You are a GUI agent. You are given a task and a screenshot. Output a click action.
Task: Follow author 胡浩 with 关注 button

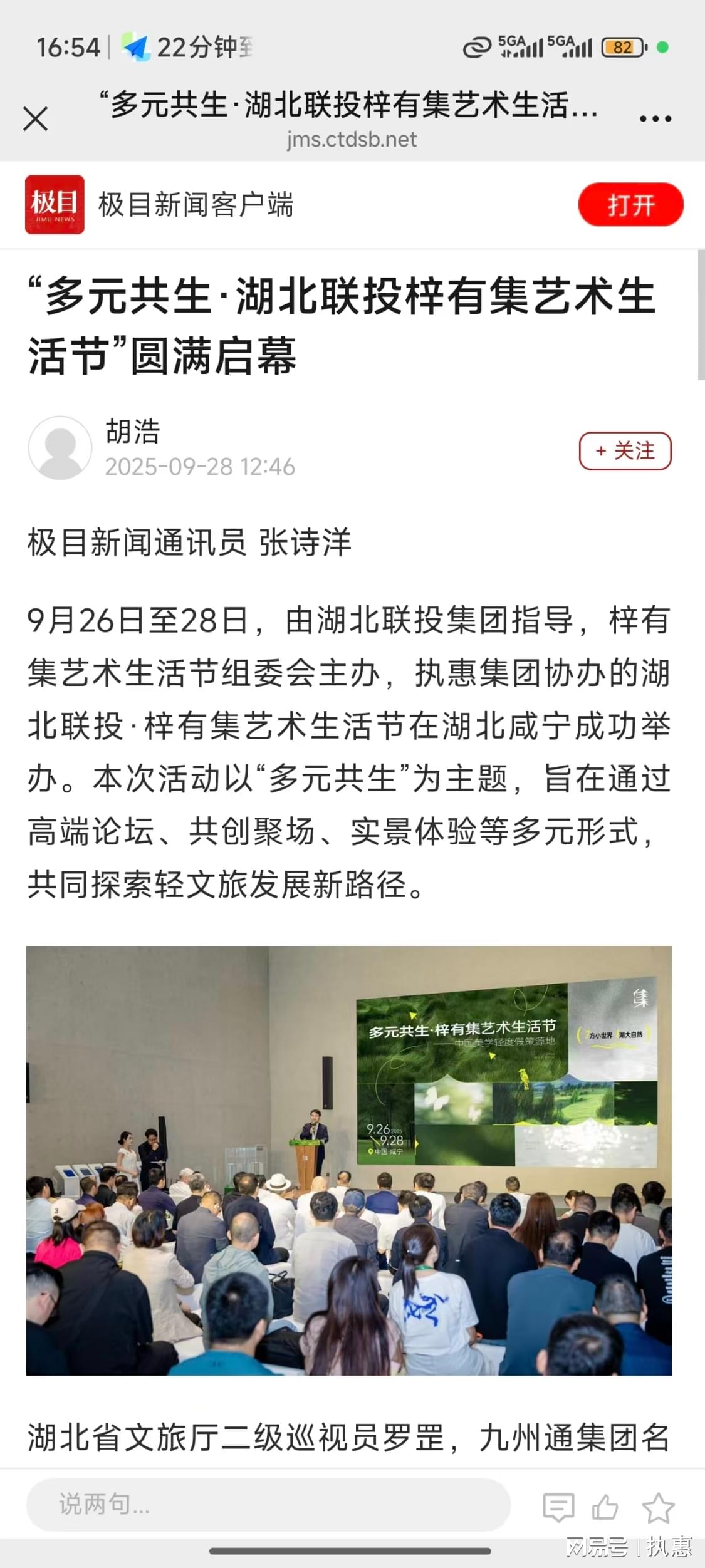coord(625,450)
